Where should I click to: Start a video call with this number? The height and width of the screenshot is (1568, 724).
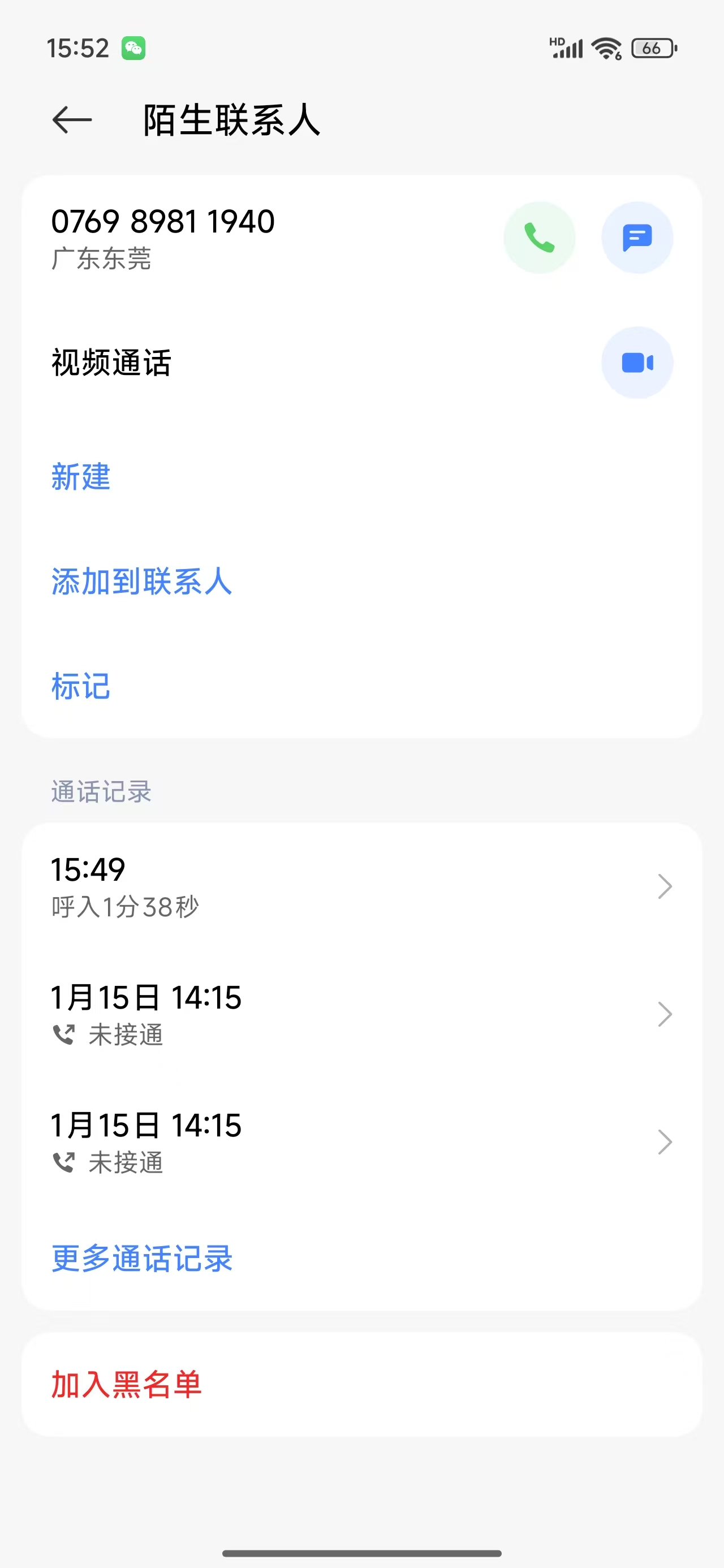(x=637, y=363)
